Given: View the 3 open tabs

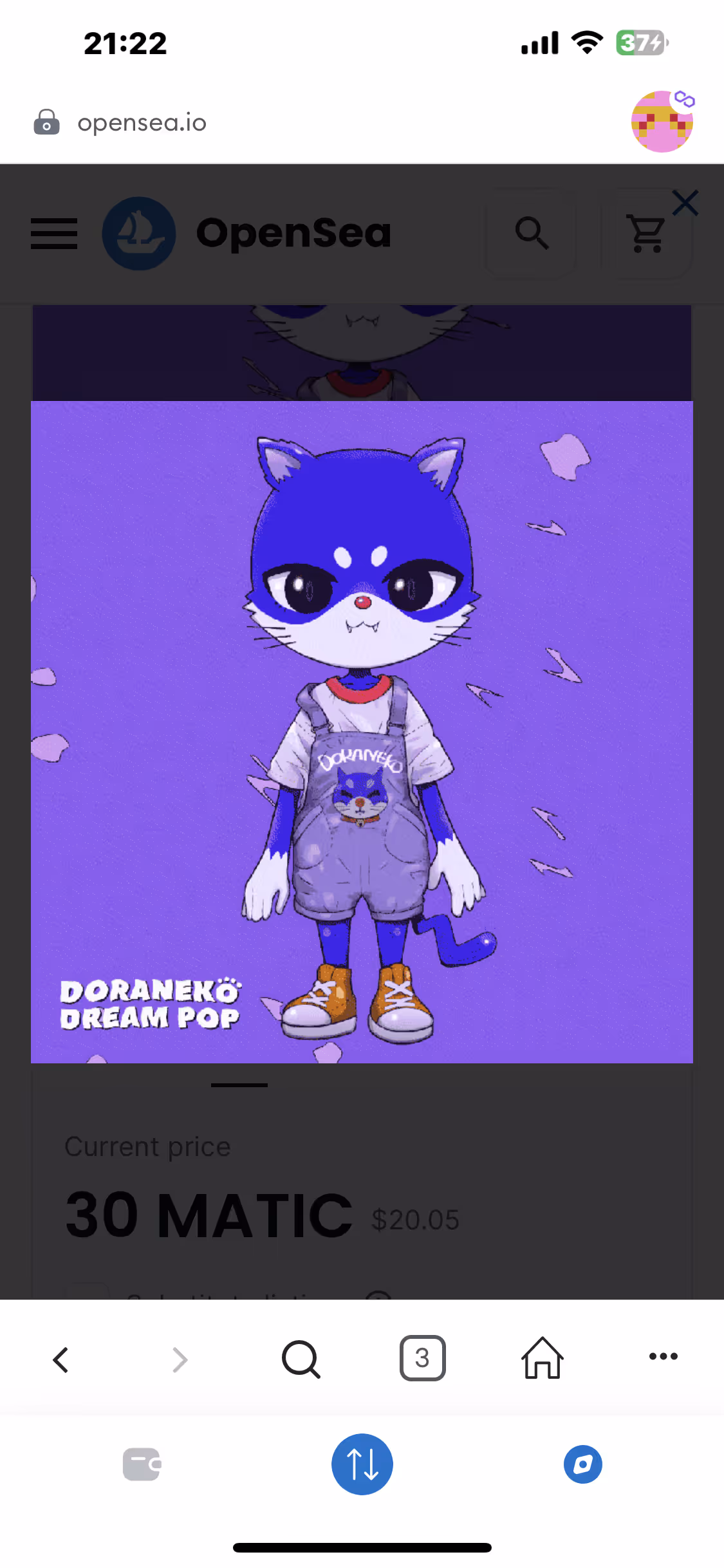Looking at the screenshot, I should pos(422,1358).
